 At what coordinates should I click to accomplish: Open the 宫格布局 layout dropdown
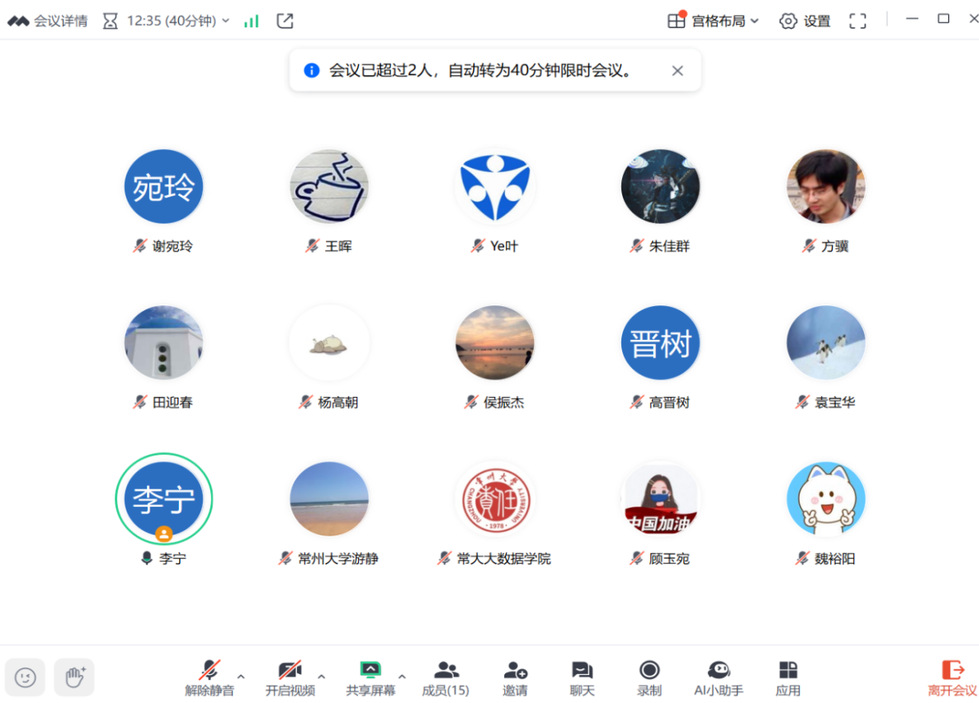pyautogui.click(x=713, y=20)
